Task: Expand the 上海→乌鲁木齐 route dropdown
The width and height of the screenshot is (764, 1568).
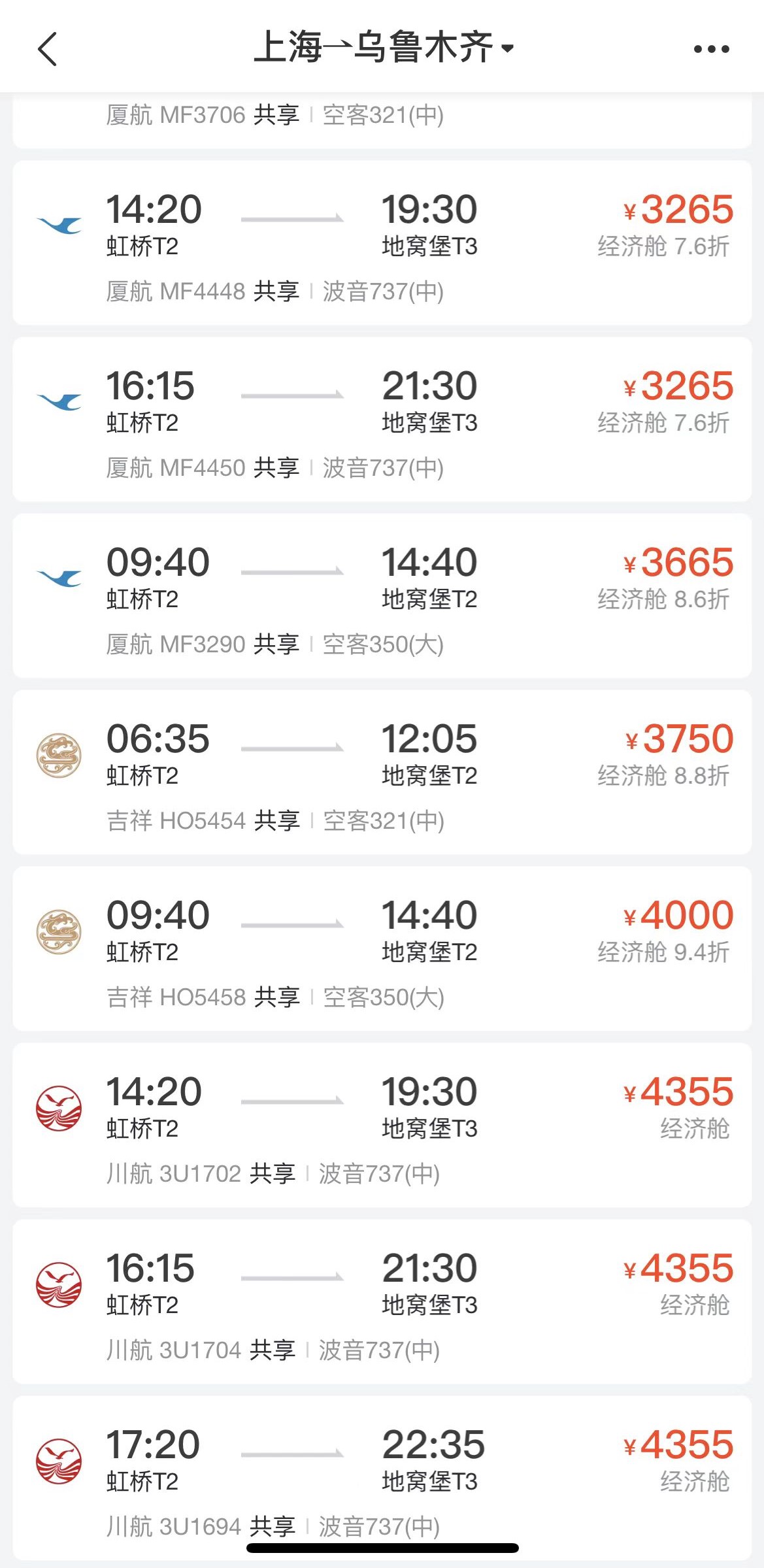Action: pyautogui.click(x=383, y=48)
